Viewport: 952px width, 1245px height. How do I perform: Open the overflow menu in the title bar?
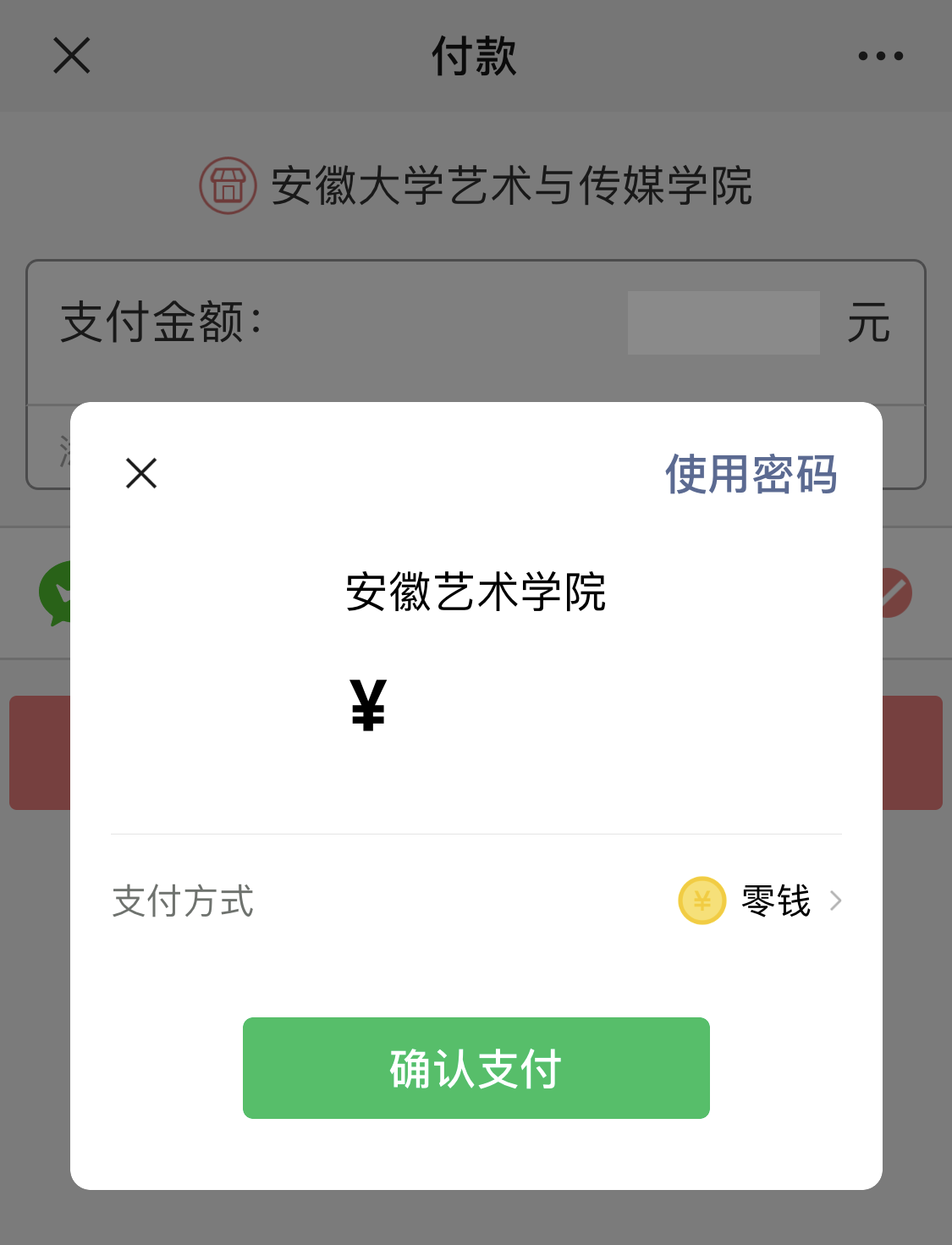pyautogui.click(x=880, y=56)
